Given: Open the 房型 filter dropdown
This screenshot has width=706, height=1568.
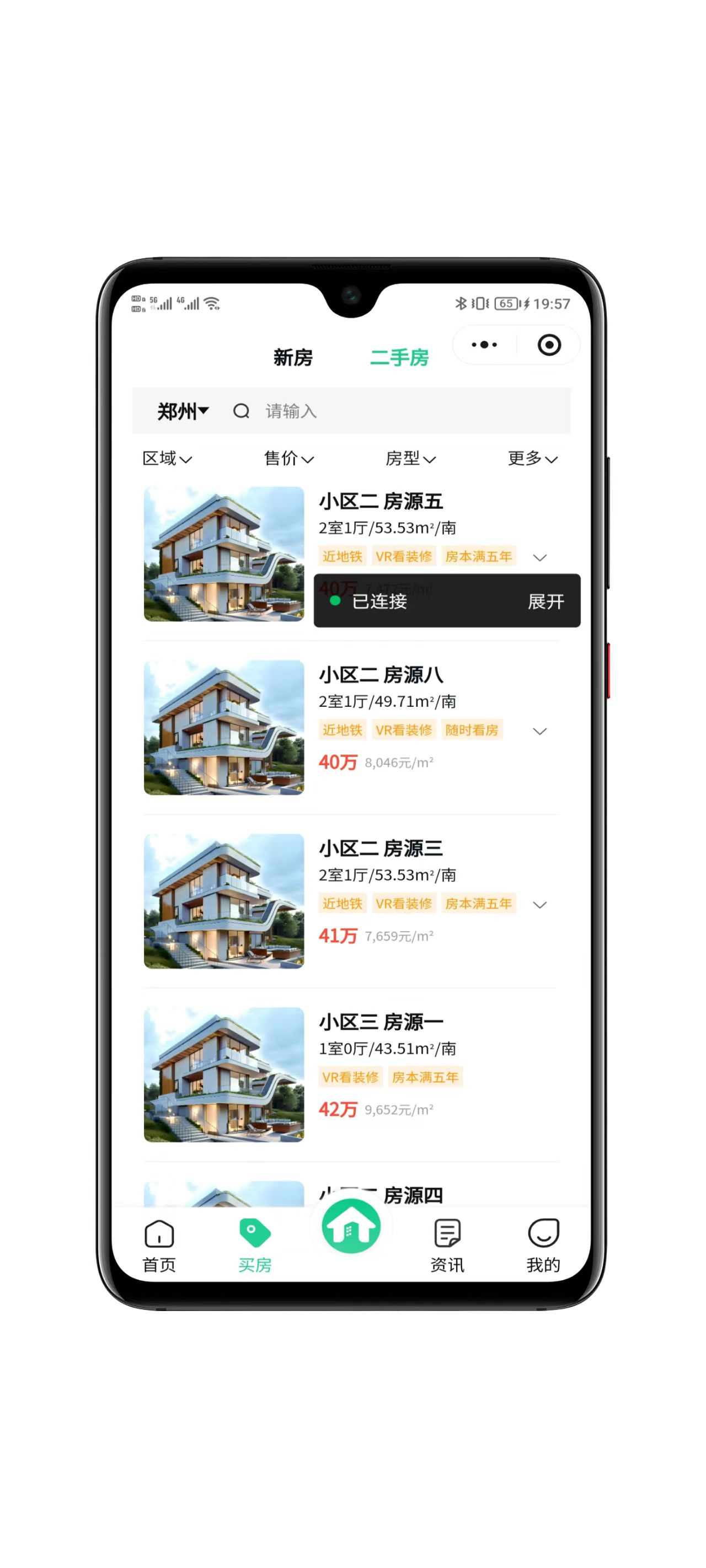Looking at the screenshot, I should point(410,458).
